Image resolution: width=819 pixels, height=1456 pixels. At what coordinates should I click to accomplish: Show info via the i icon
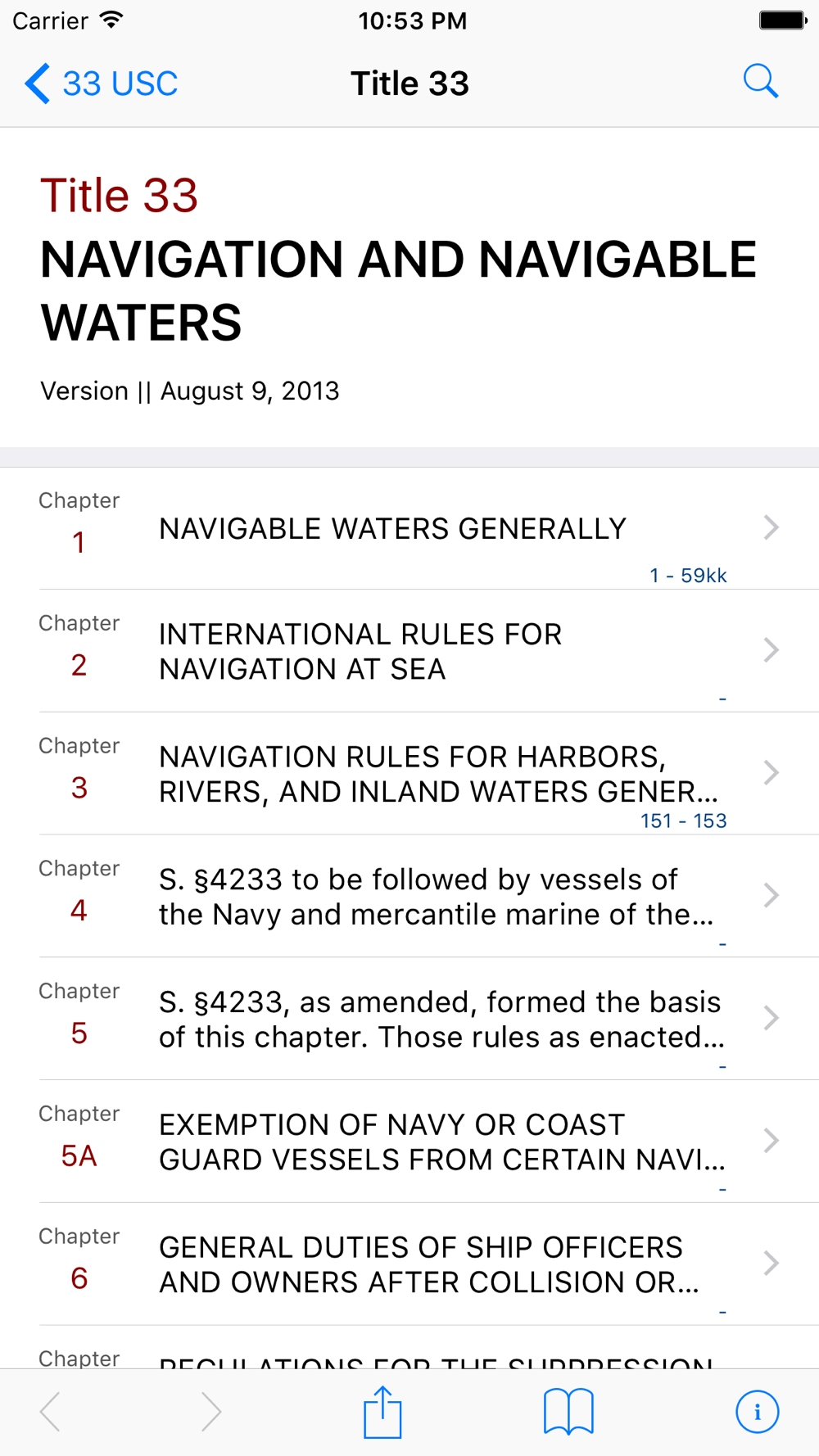(757, 1412)
